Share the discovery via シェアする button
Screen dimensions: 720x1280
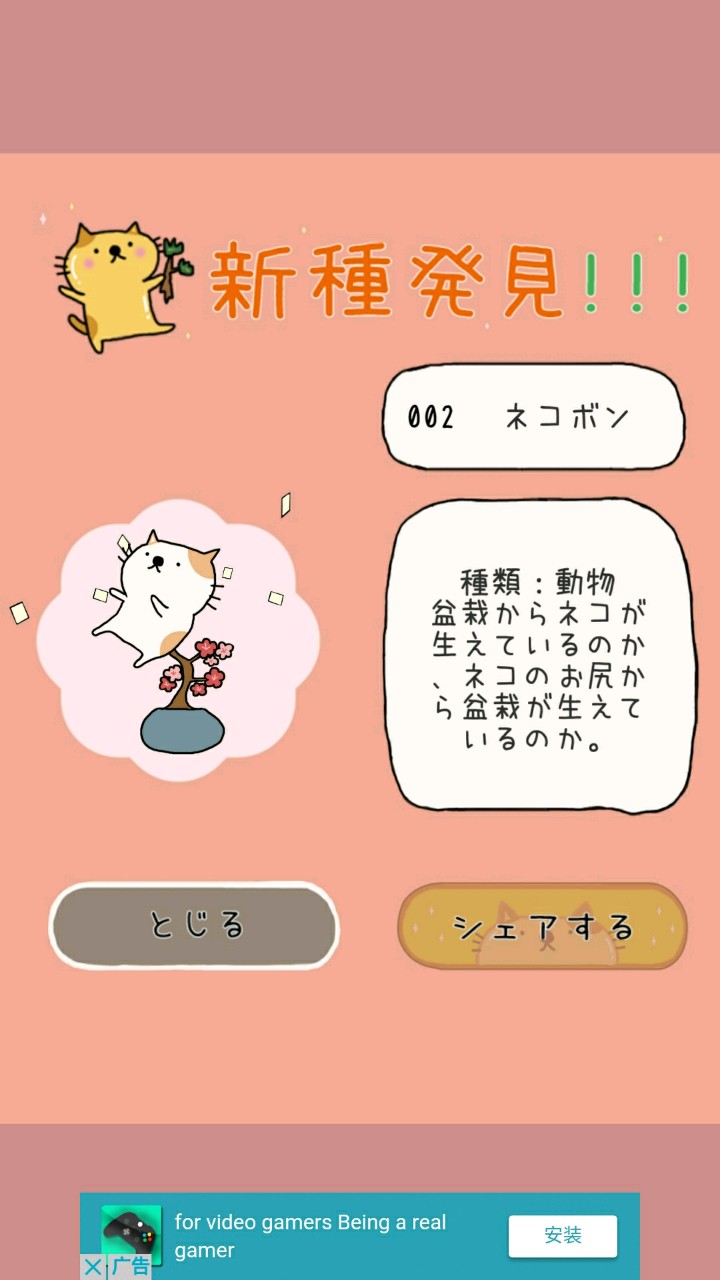(543, 927)
